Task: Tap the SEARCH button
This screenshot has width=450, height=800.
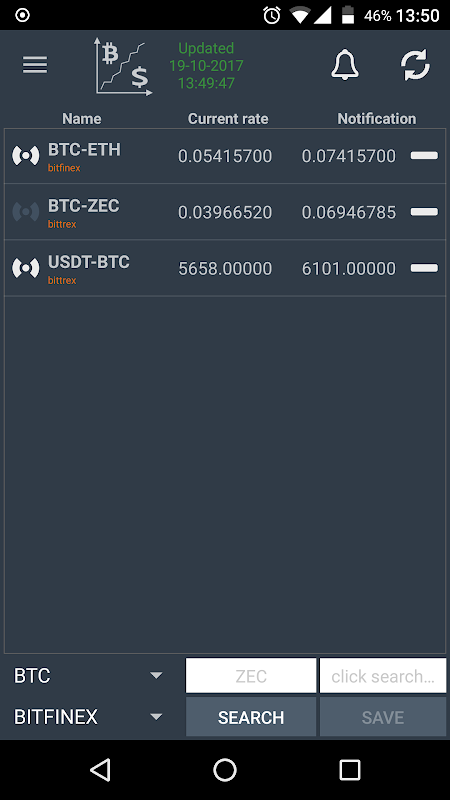Action: [x=251, y=717]
